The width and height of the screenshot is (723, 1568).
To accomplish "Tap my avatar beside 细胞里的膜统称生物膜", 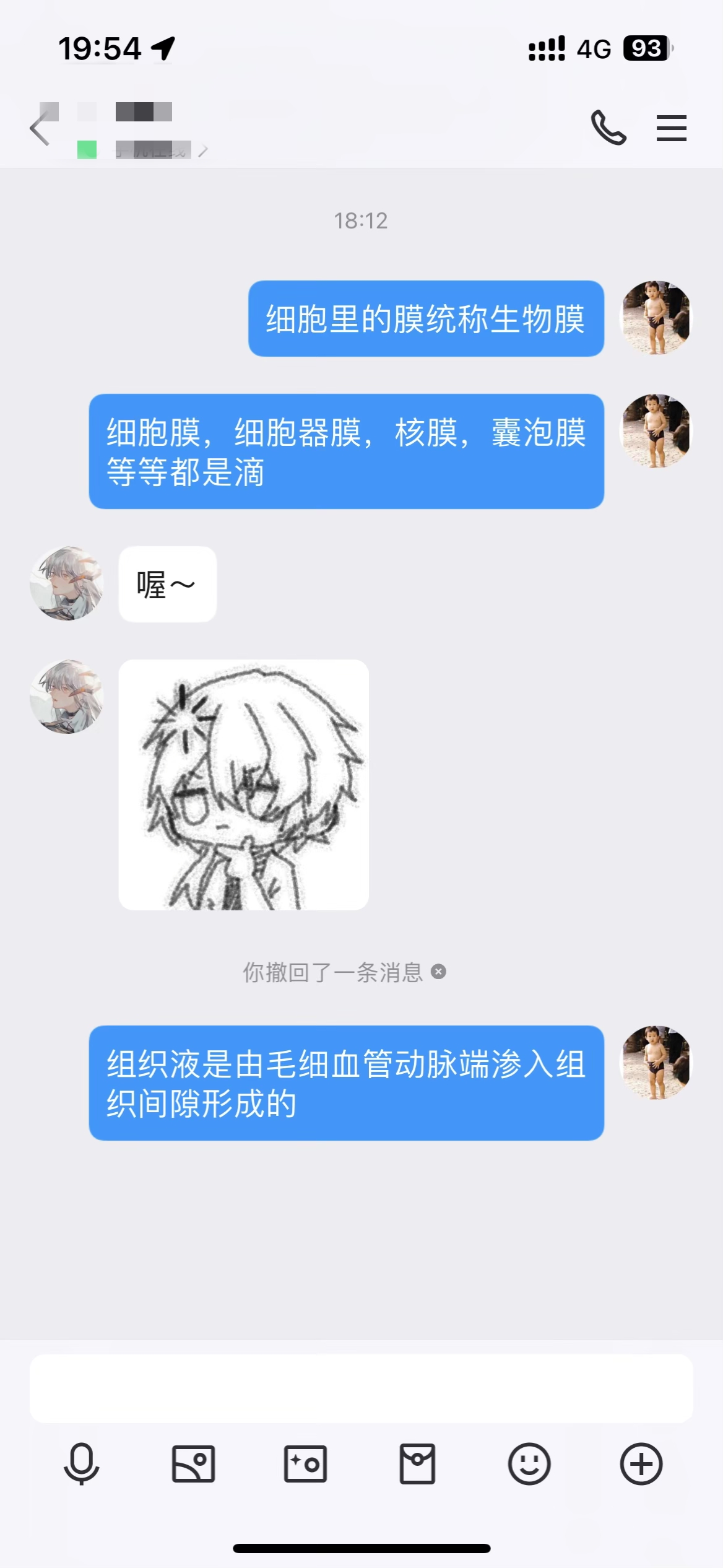I will pos(656,318).
